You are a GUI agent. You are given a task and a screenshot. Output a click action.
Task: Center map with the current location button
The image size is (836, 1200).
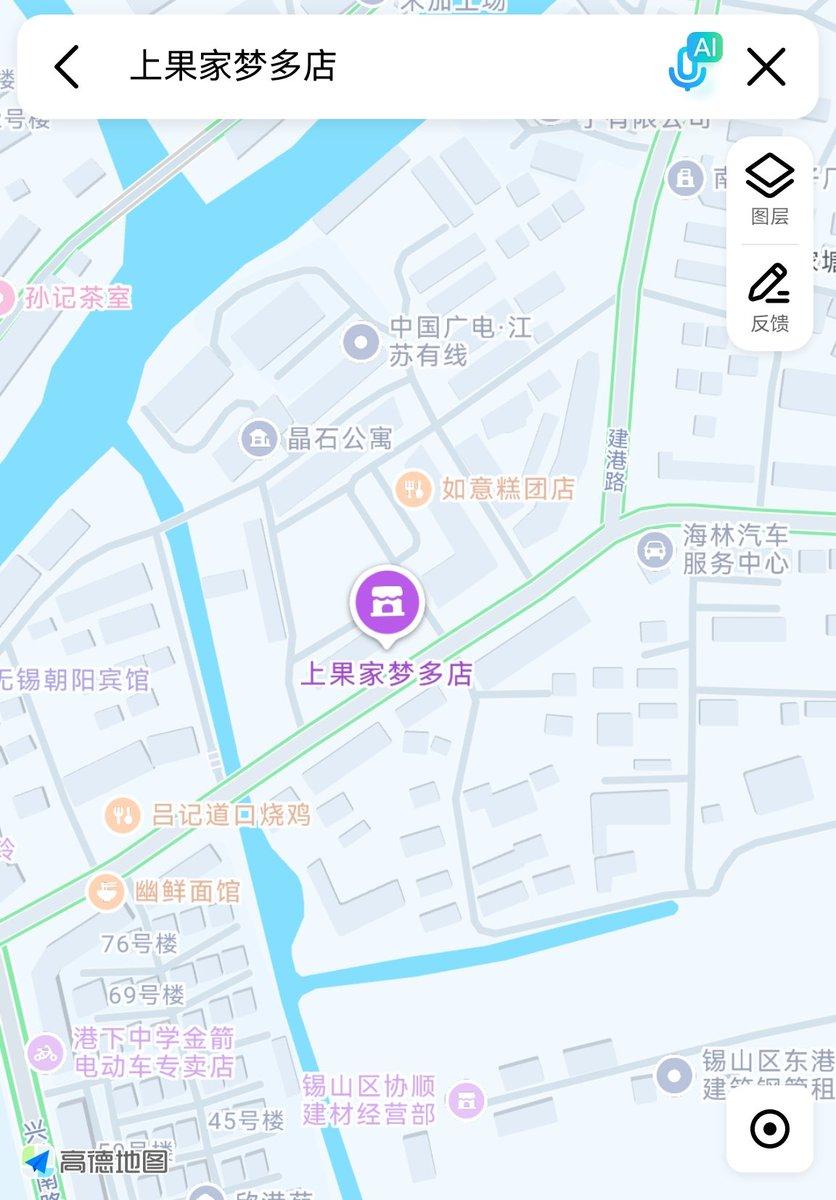(771, 1129)
